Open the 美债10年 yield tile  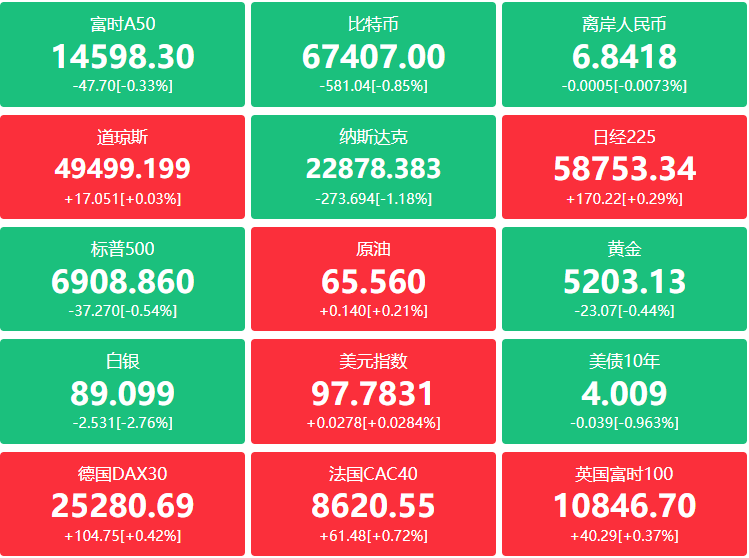pos(624,391)
